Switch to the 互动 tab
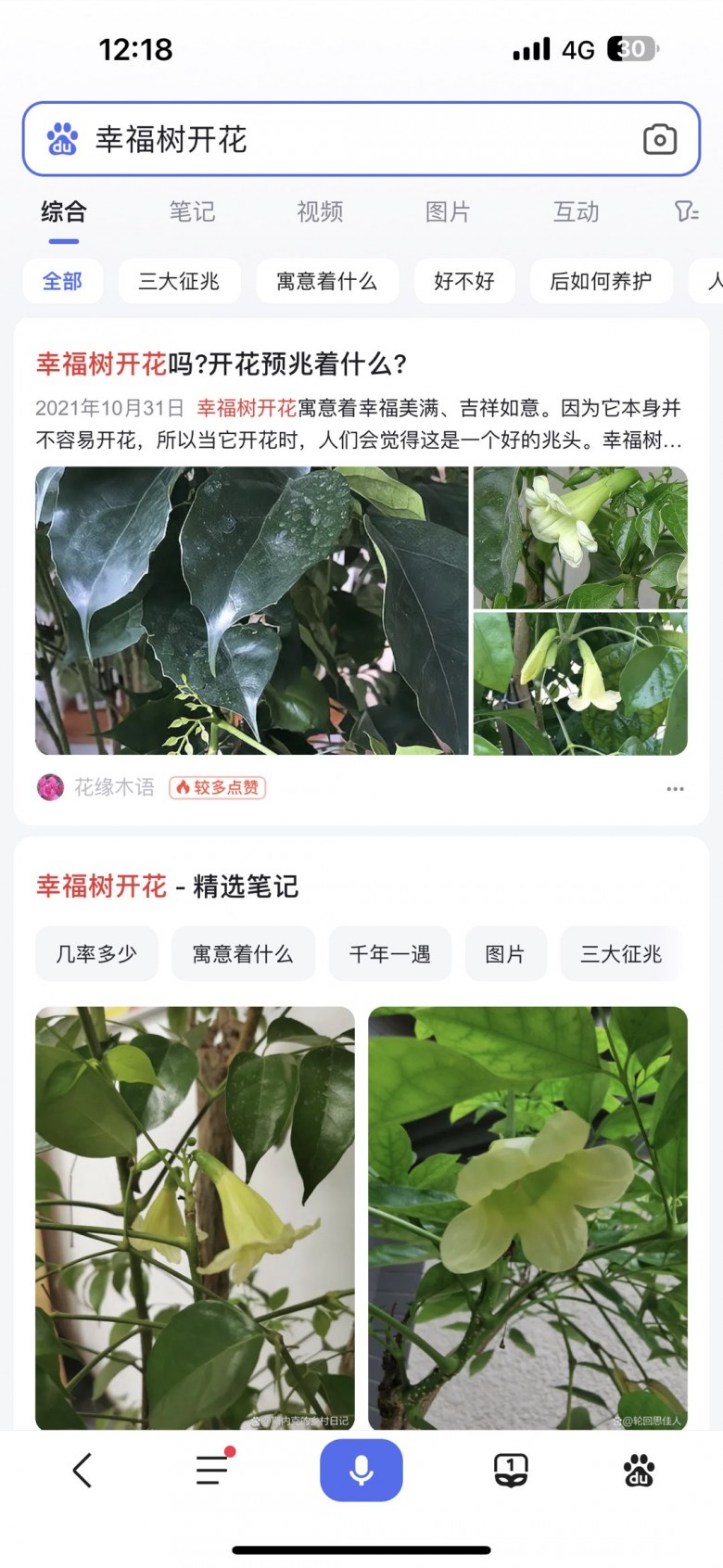Viewport: 723px width, 1568px height. 576,212
